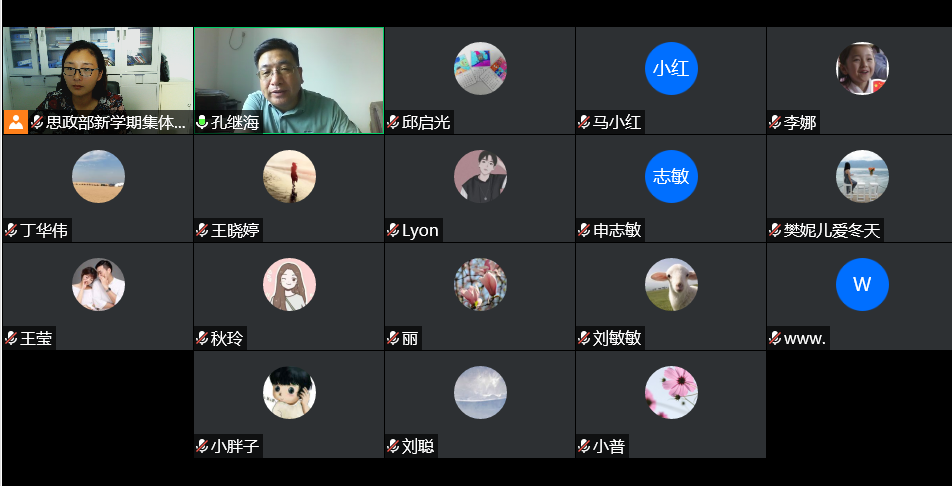Select 申志敏's participant tile
Screen dimensions: 952x486
coord(671,188)
